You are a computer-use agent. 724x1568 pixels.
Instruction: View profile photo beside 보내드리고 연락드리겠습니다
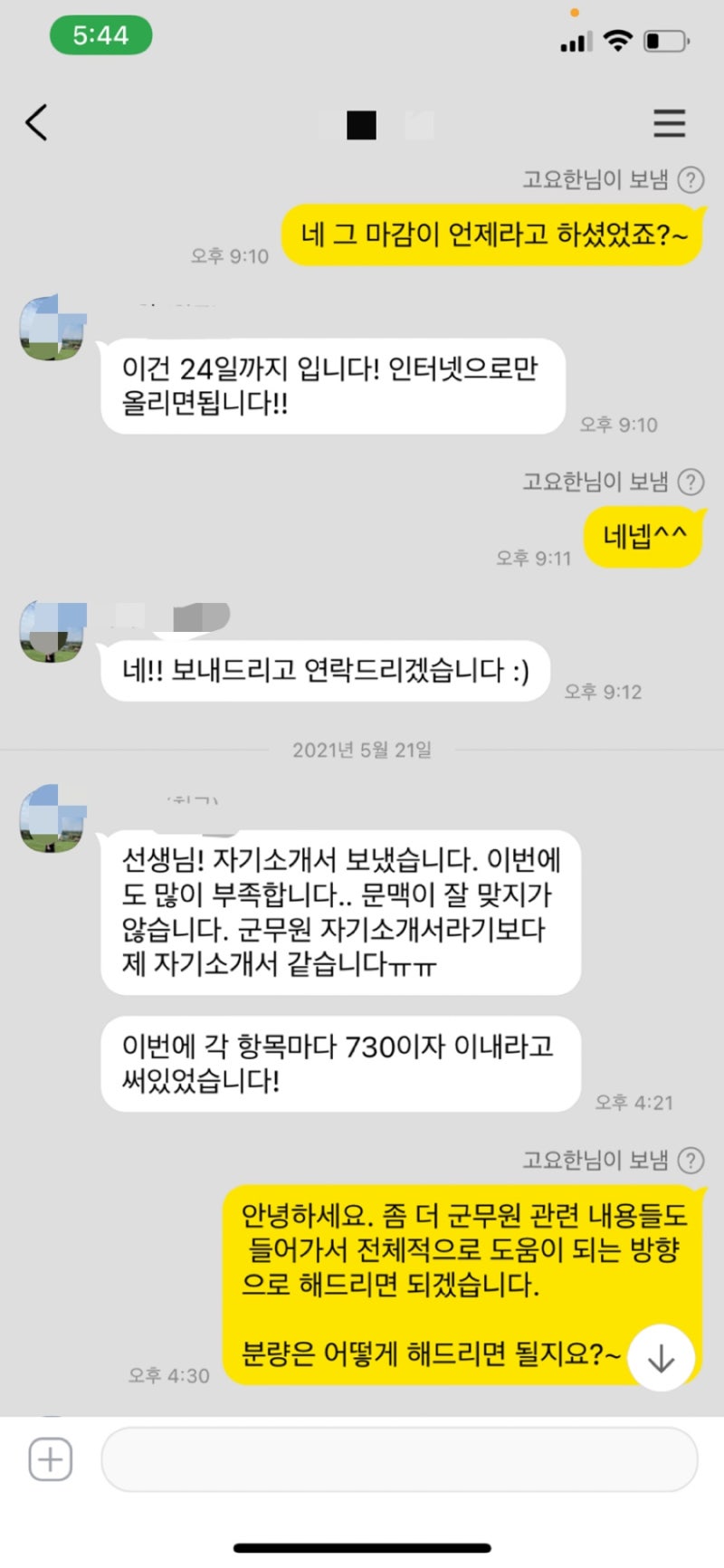52,632
